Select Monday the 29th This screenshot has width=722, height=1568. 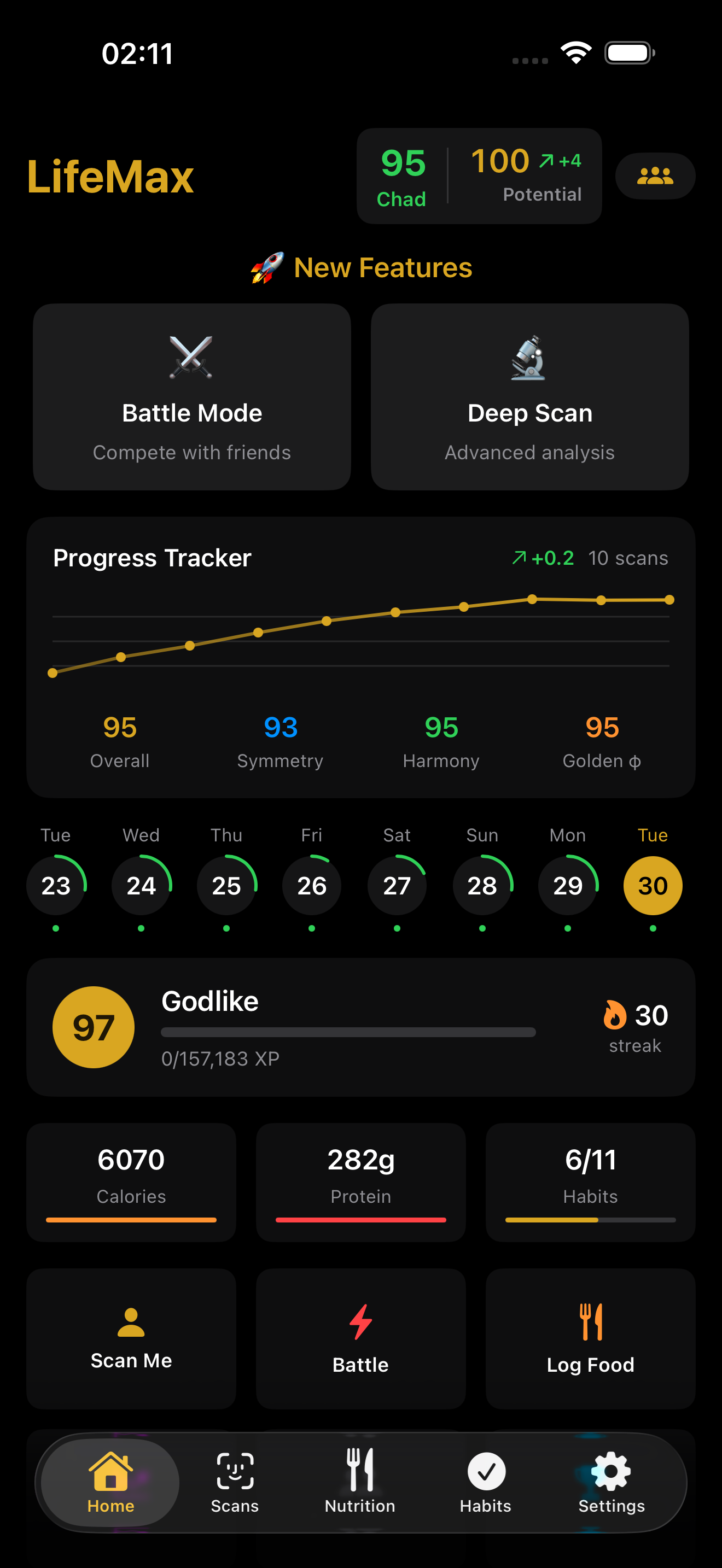click(567, 885)
